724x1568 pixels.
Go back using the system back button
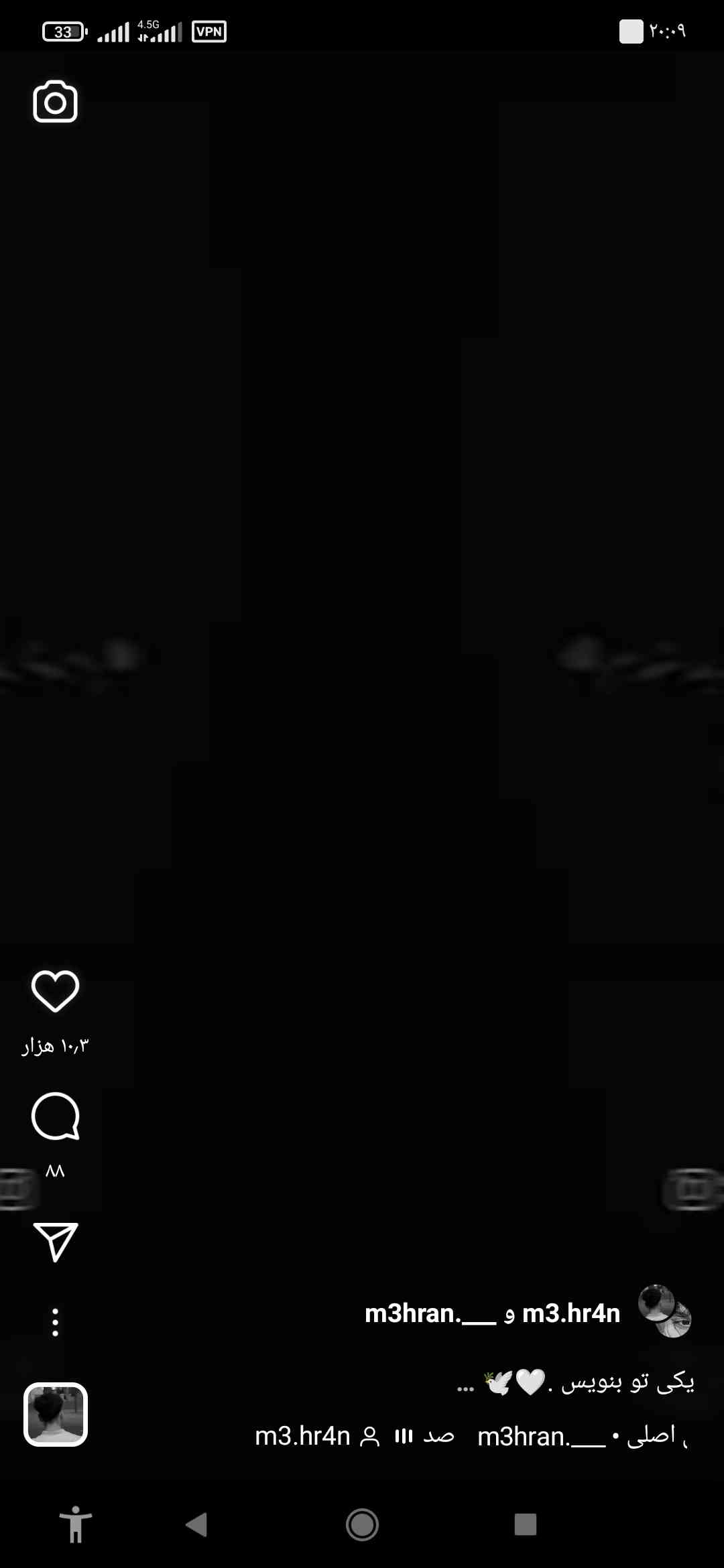pyautogui.click(x=196, y=1524)
